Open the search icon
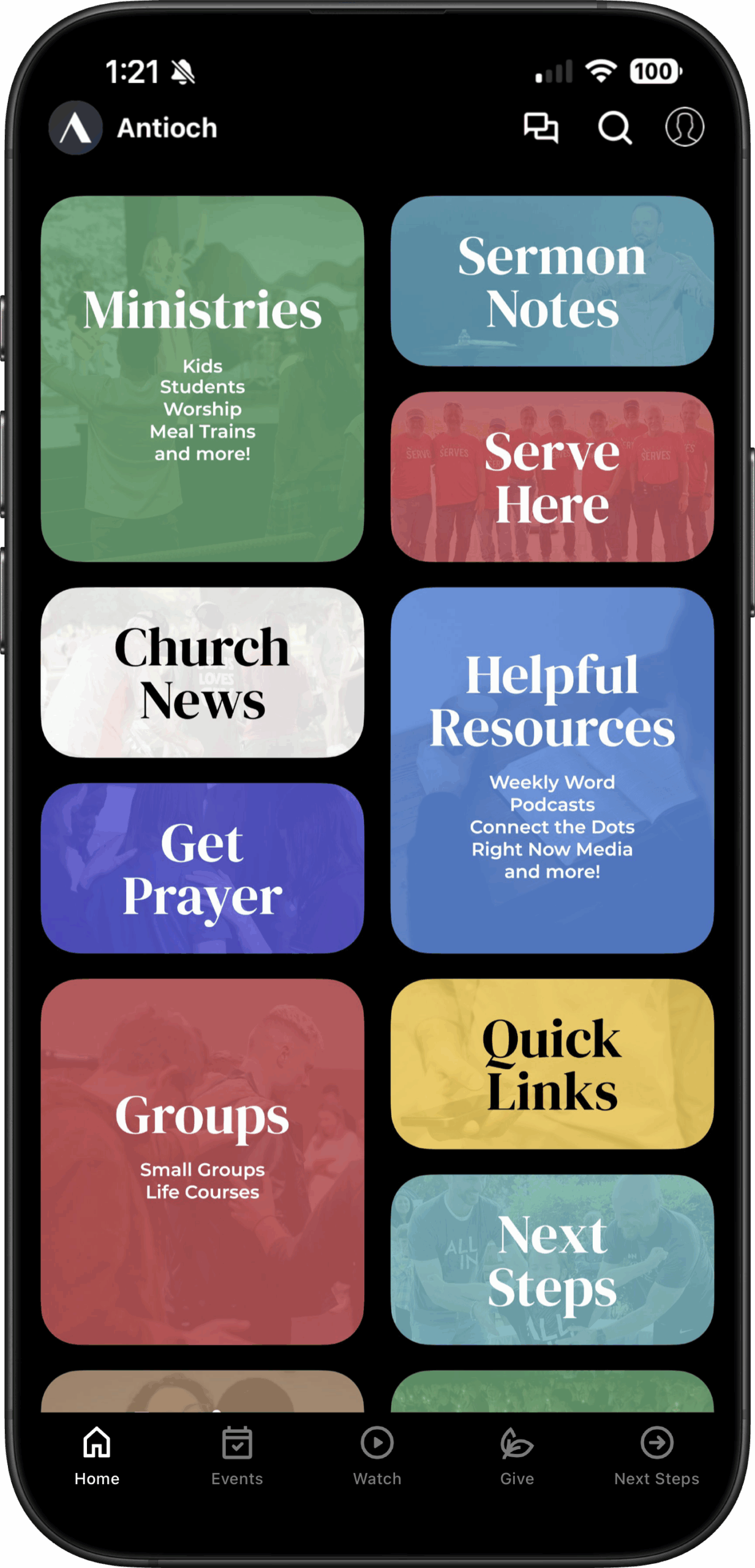 click(x=614, y=128)
